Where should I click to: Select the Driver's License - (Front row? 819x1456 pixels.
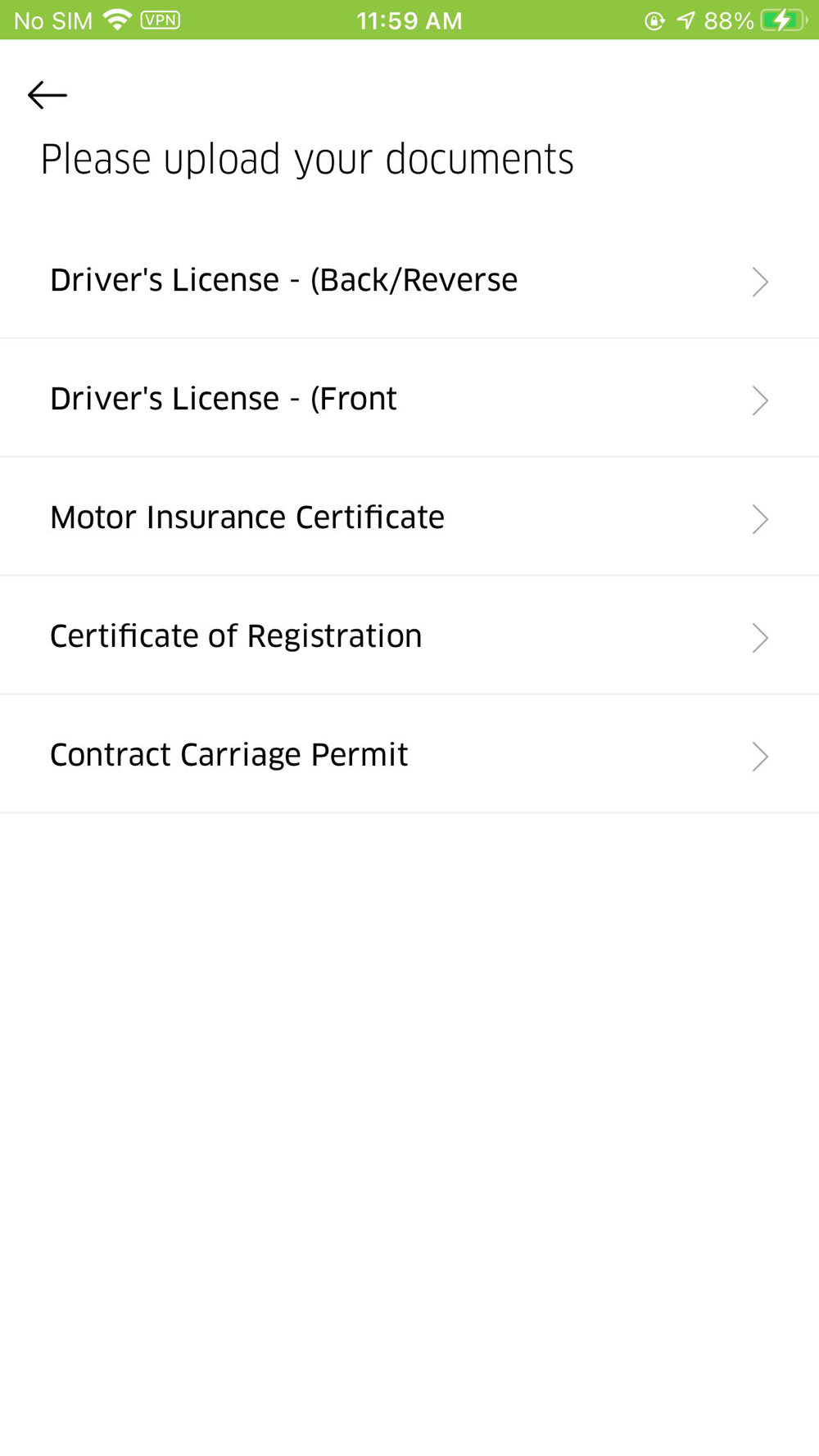[409, 399]
